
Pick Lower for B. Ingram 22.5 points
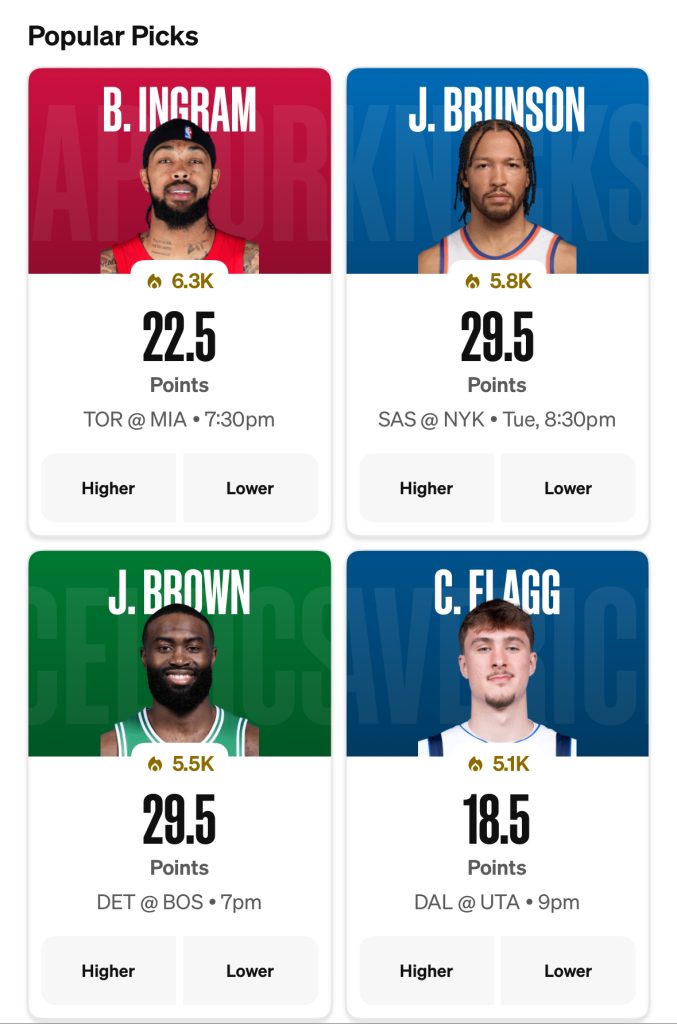click(x=250, y=488)
